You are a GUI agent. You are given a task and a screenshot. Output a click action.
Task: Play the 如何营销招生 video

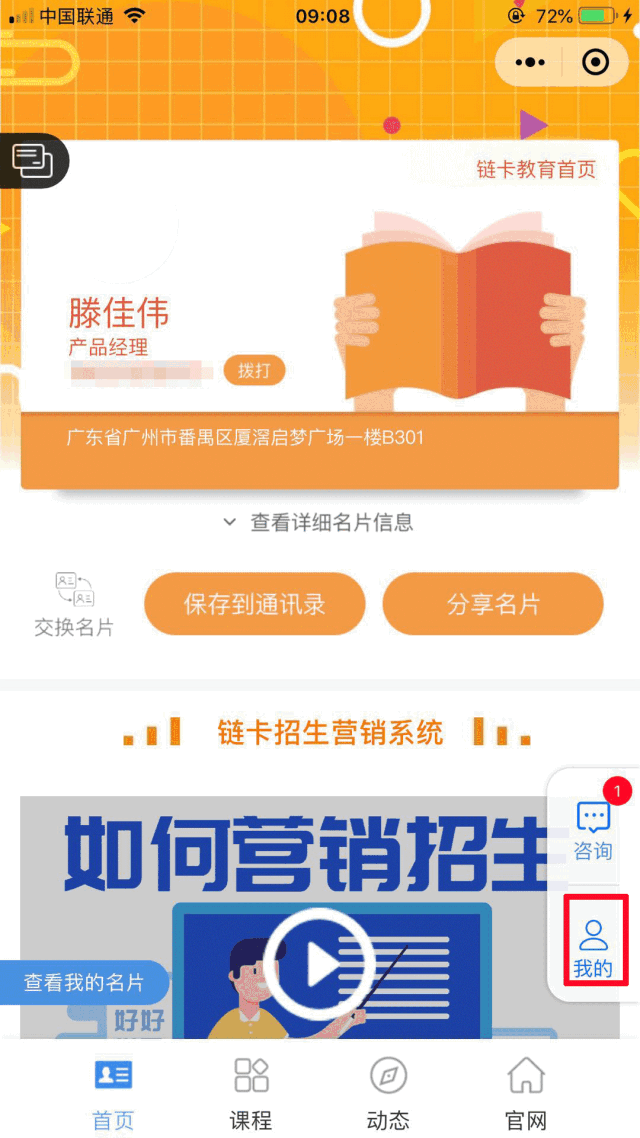click(x=320, y=963)
